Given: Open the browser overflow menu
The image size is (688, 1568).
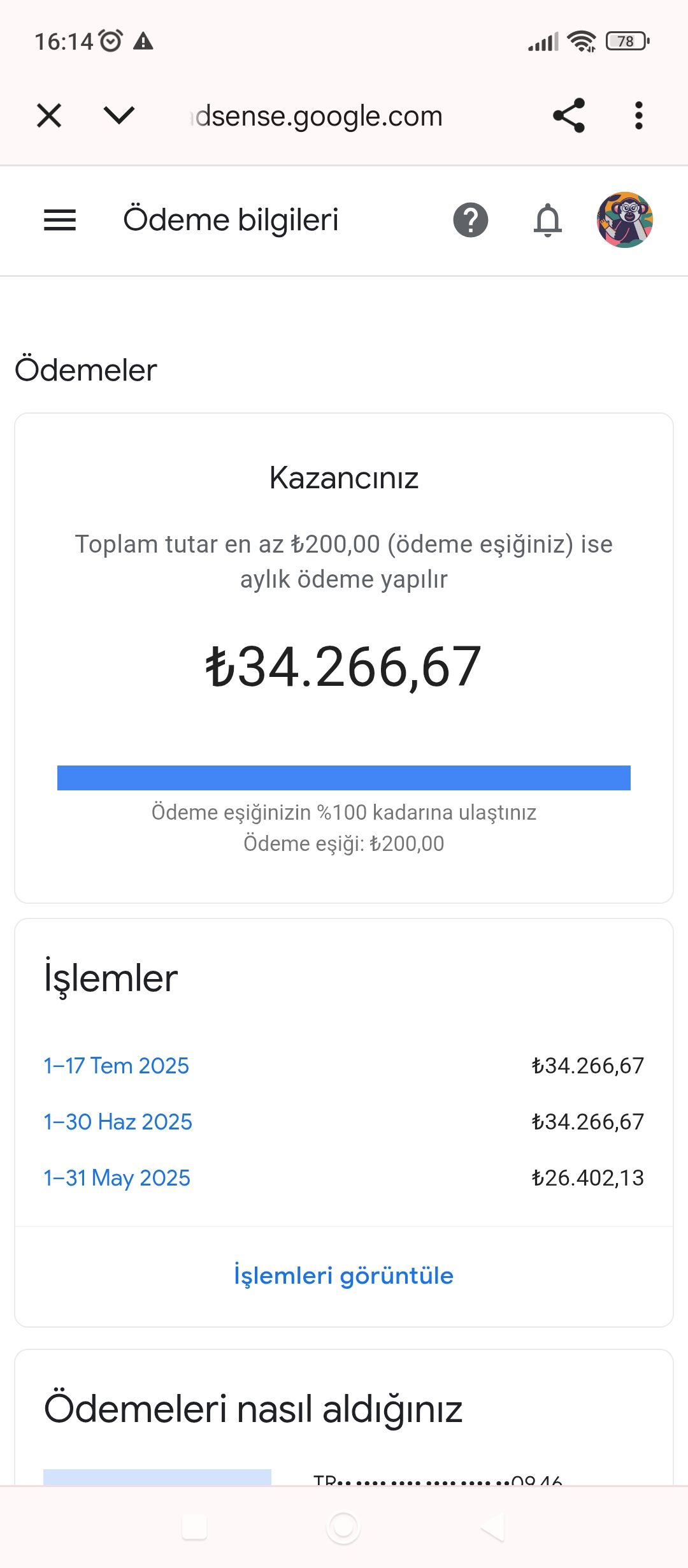Looking at the screenshot, I should coord(639,115).
